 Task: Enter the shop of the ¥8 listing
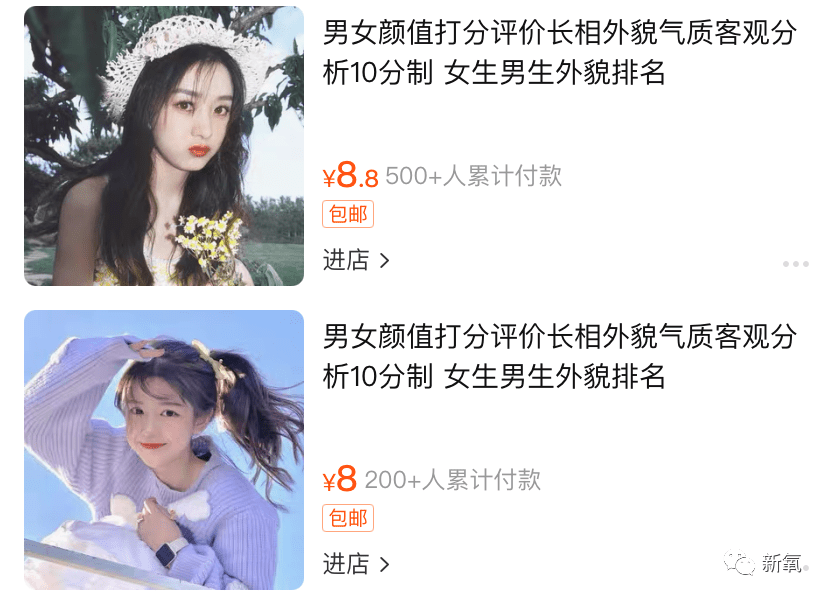(x=355, y=564)
